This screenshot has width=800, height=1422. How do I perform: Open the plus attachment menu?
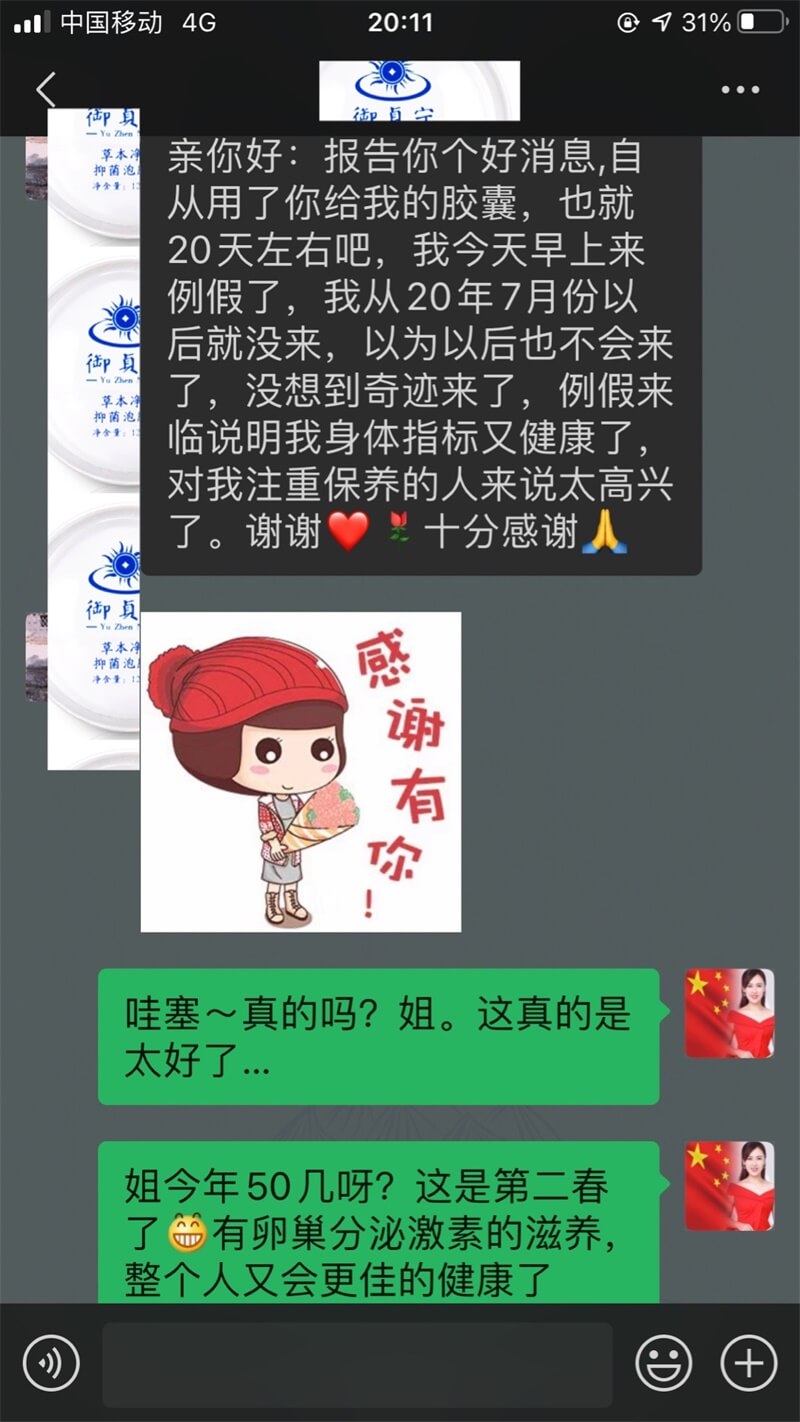749,1364
